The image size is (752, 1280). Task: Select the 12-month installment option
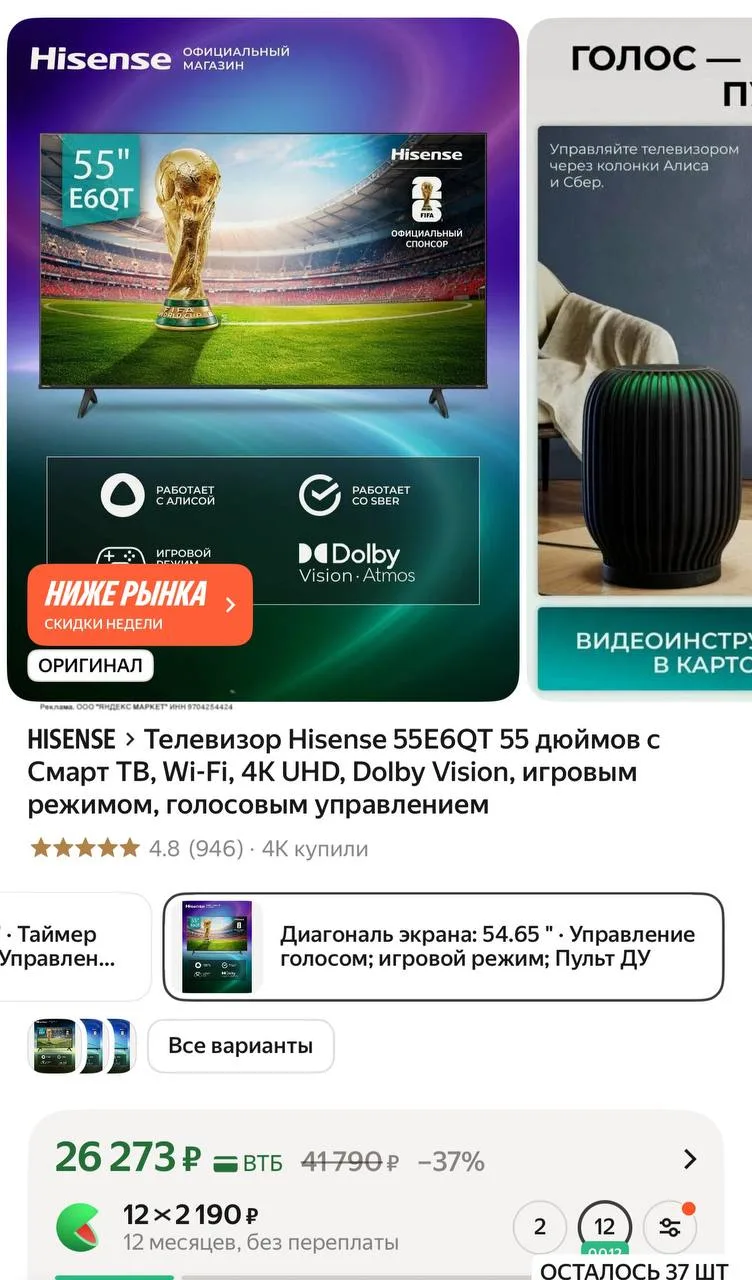[x=604, y=1226]
